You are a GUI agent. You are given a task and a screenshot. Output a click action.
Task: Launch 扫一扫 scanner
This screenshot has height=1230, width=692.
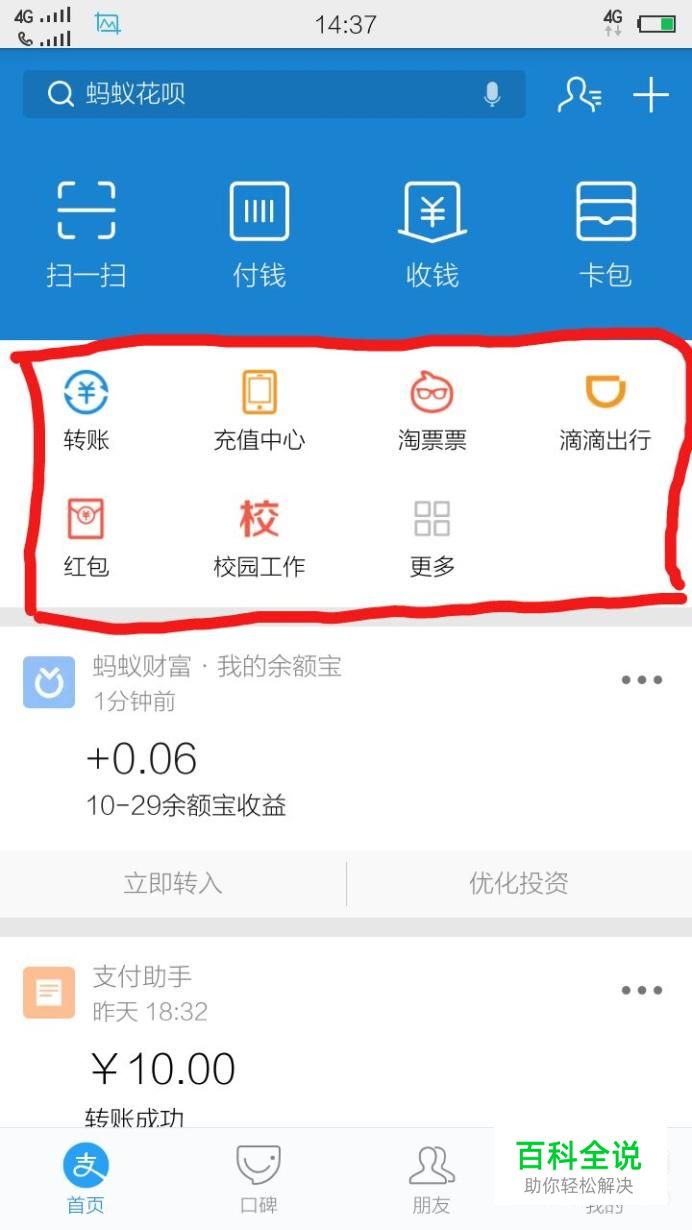coord(86,232)
